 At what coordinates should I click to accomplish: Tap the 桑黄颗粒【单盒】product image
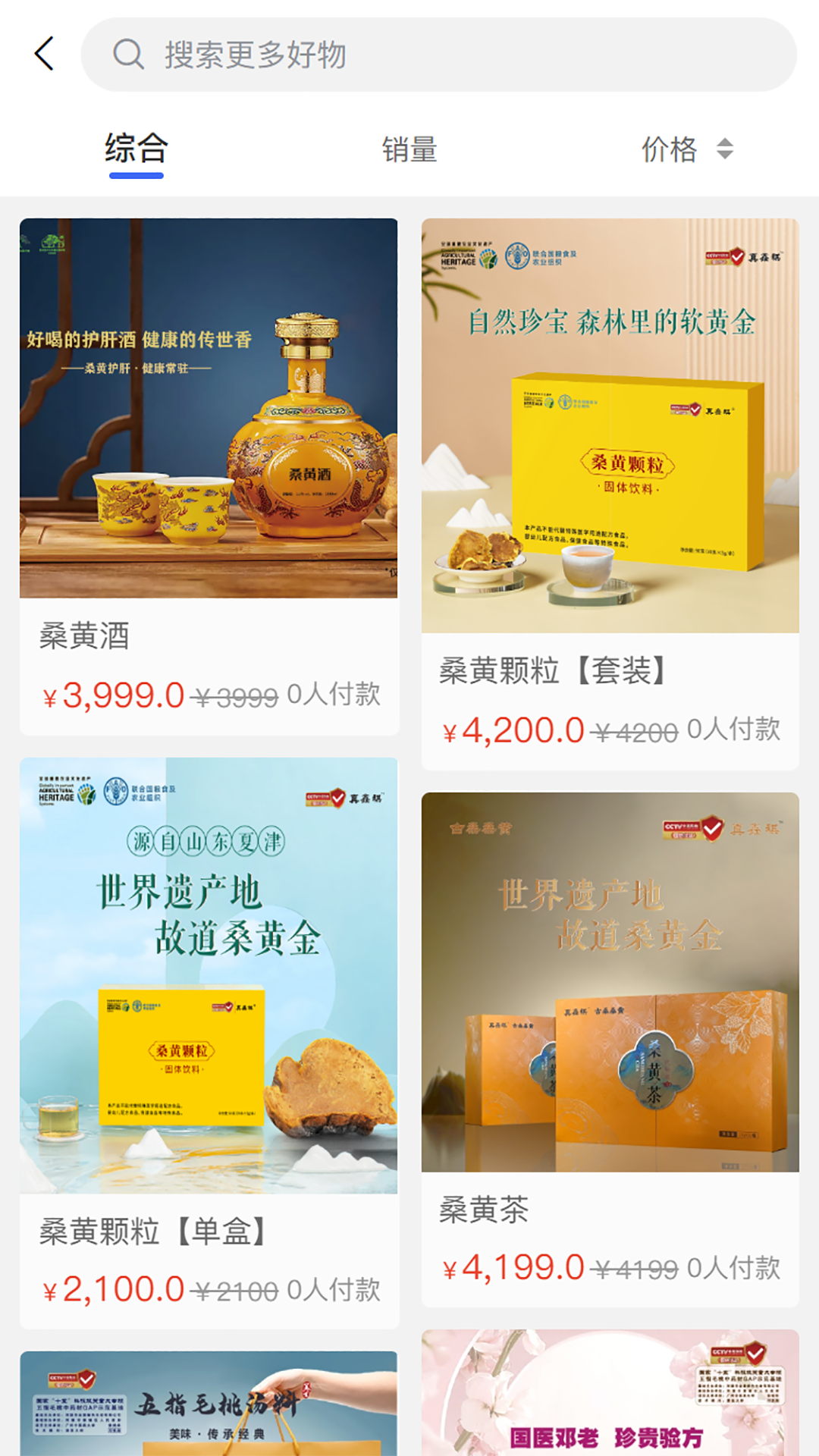pyautogui.click(x=209, y=971)
